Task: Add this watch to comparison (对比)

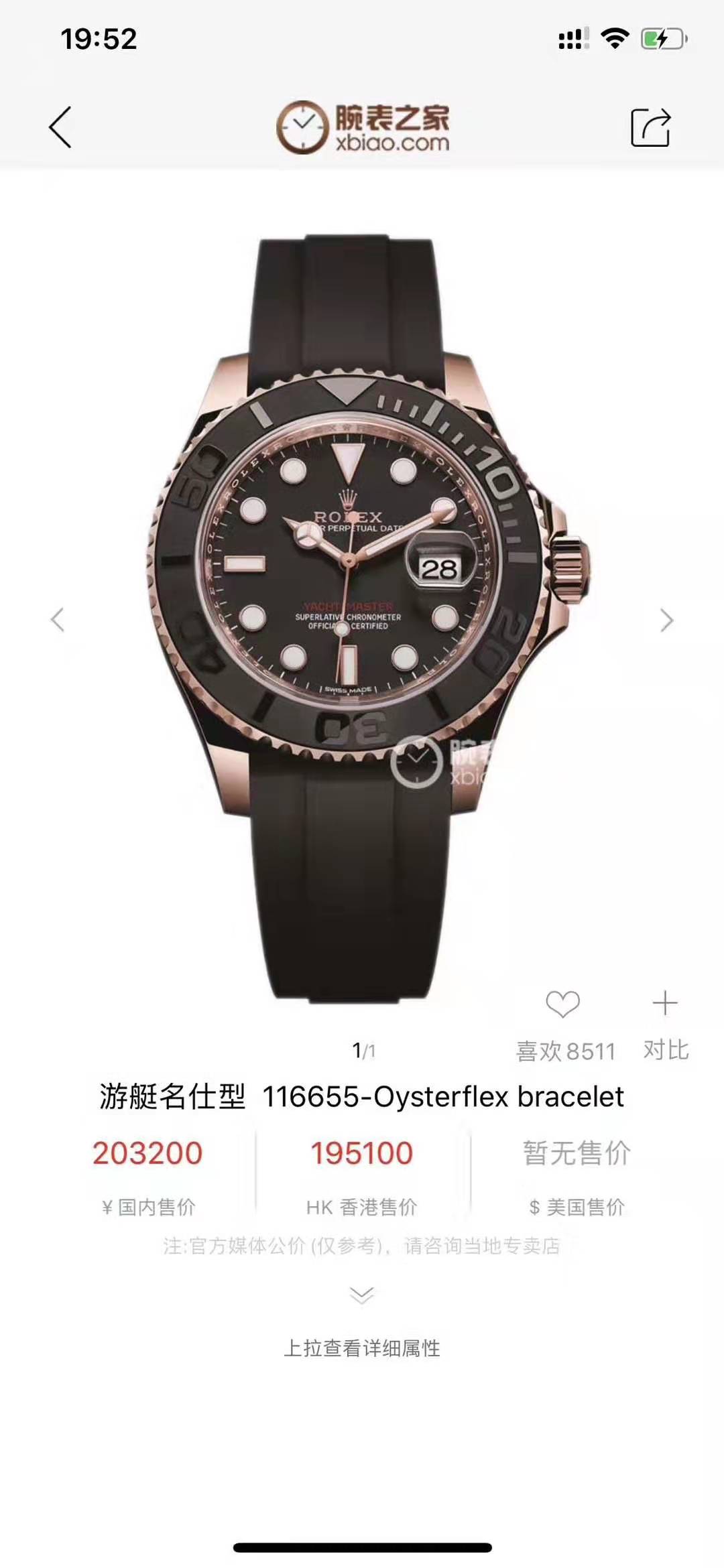Action: (665, 1004)
